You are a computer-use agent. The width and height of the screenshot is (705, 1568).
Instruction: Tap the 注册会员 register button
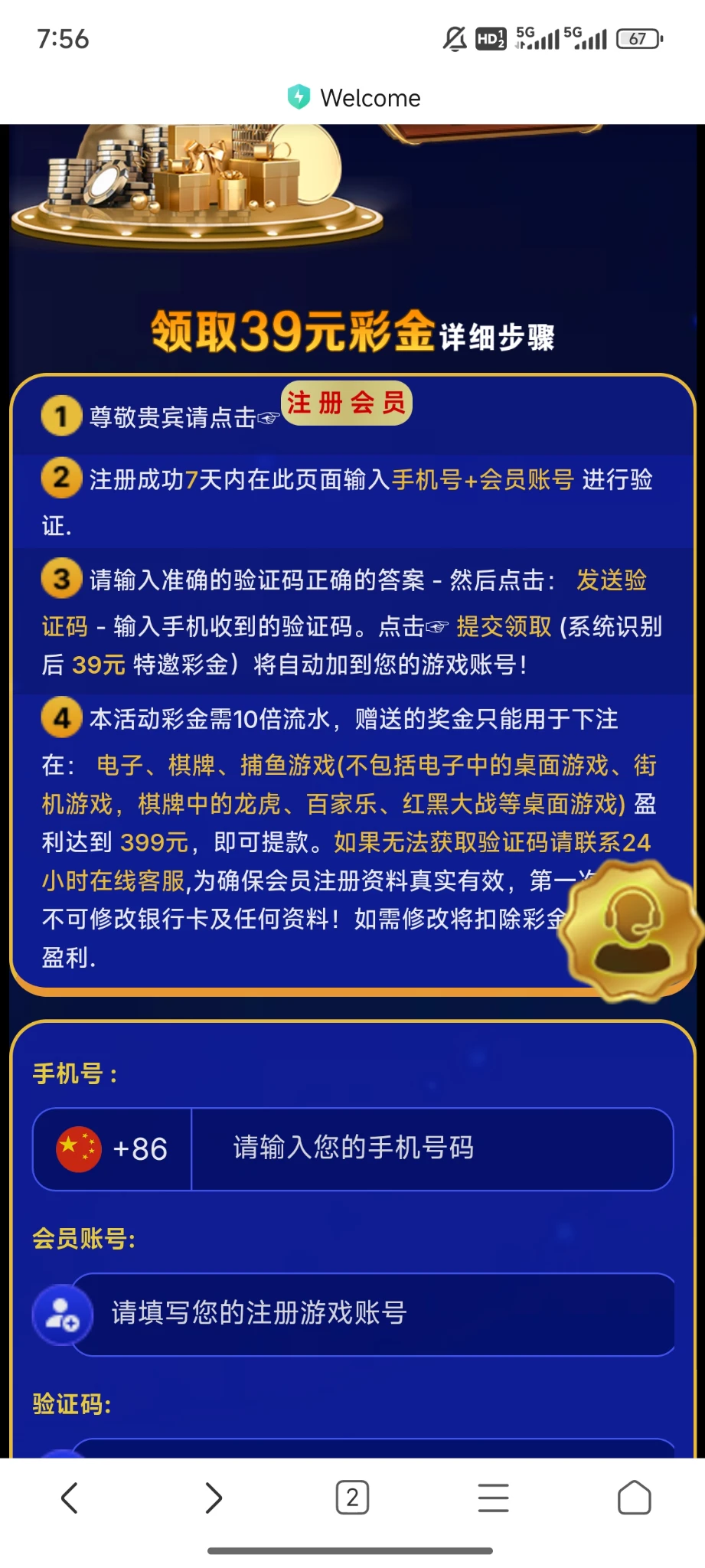click(x=347, y=403)
